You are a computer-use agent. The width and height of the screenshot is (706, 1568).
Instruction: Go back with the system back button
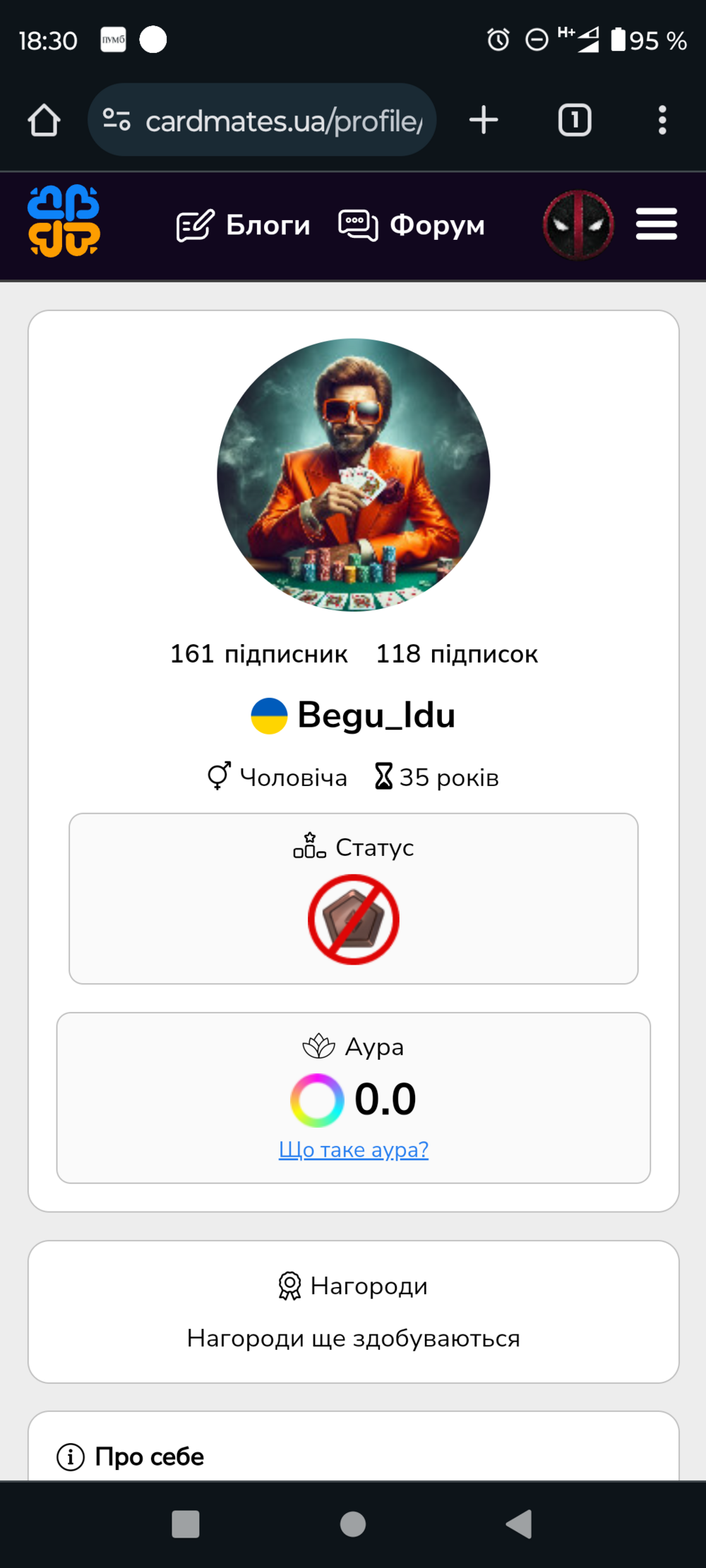[520, 1524]
